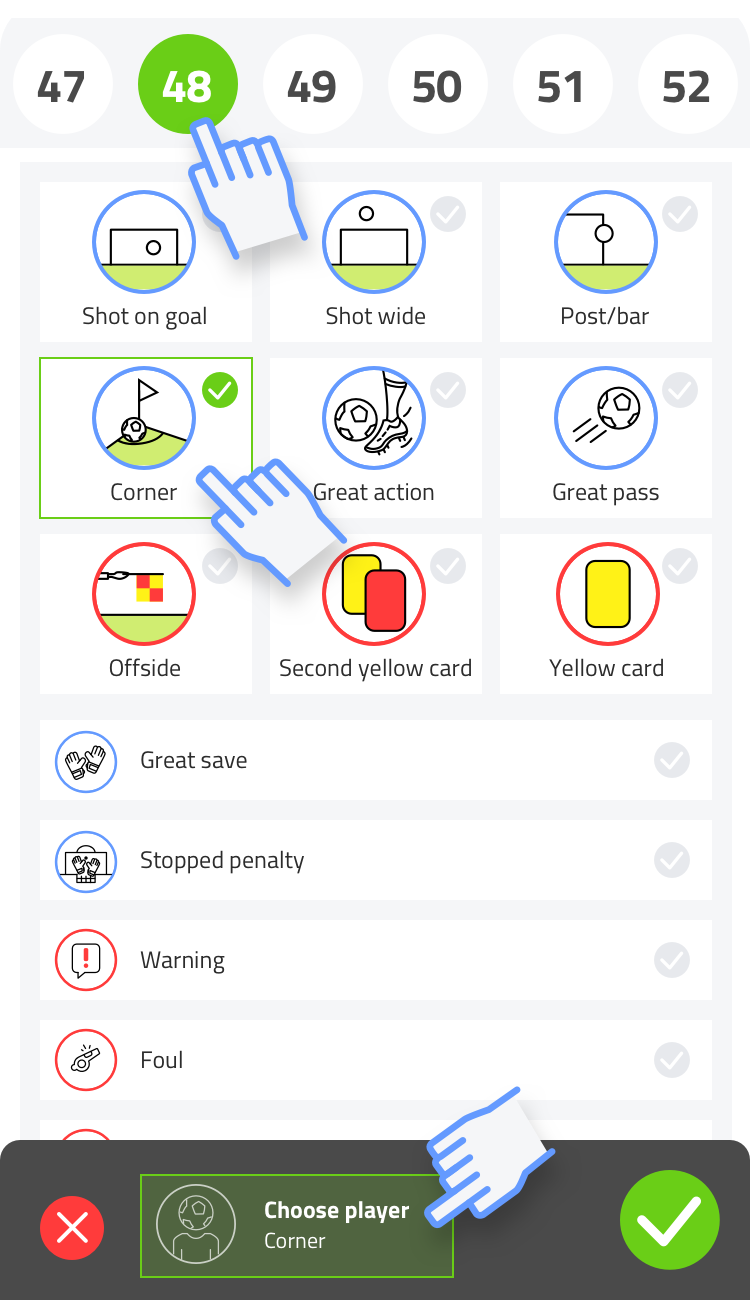Mark a Second yellow card
This screenshot has width=750, height=1300.
[376, 614]
